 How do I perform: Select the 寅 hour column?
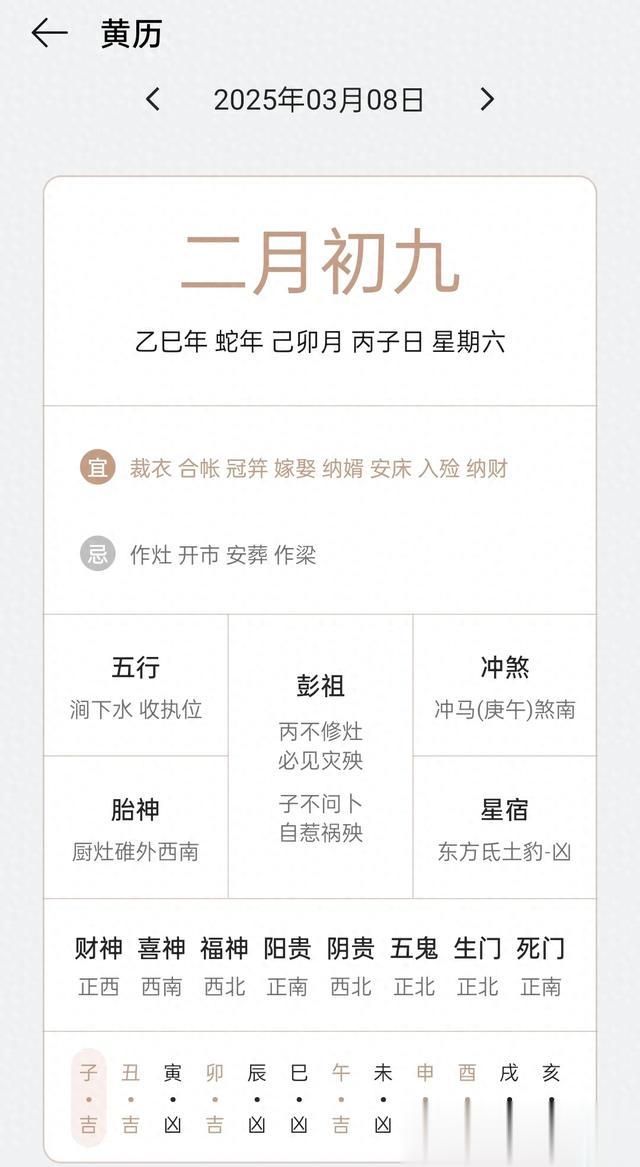pyautogui.click(x=173, y=1098)
